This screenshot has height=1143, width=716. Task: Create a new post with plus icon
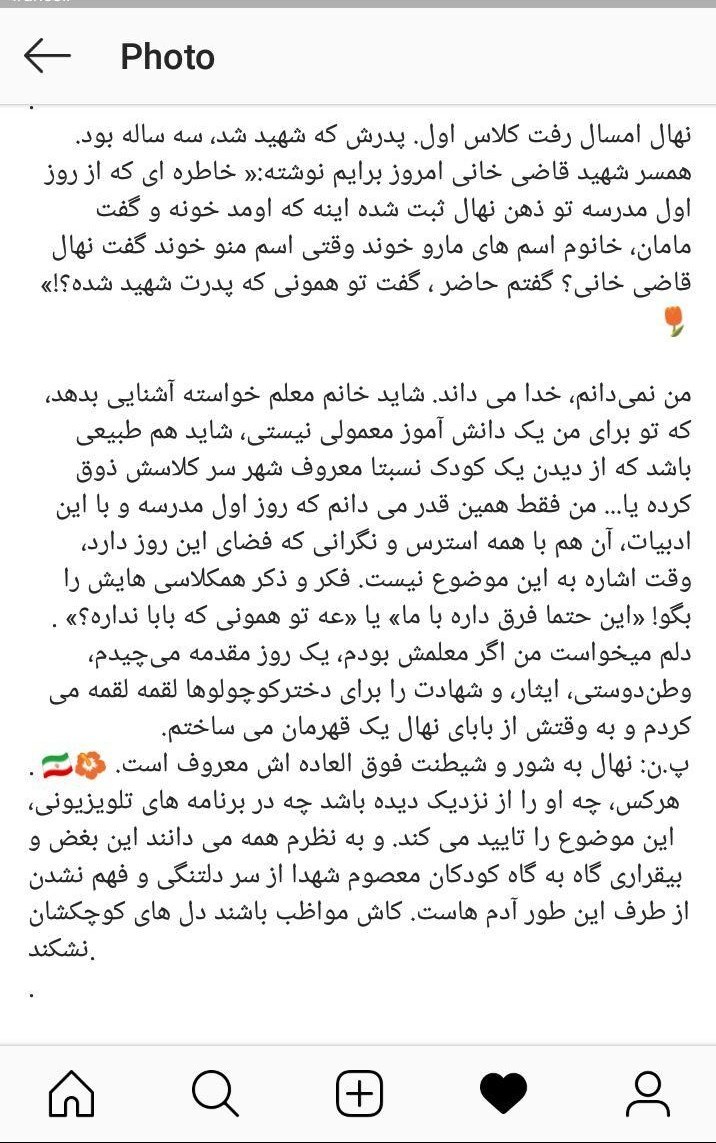click(x=359, y=1093)
